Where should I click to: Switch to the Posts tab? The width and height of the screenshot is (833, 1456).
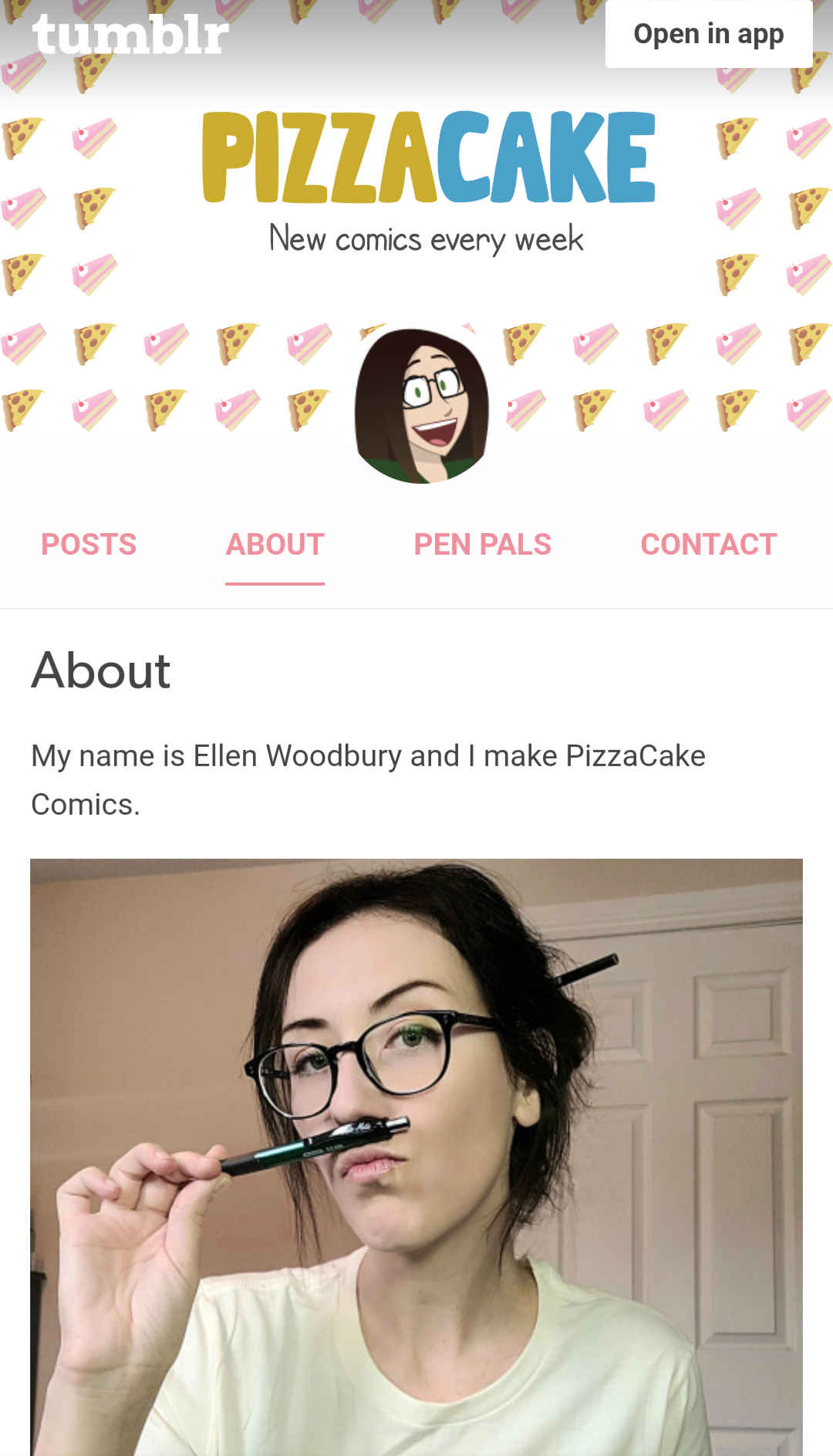point(89,545)
